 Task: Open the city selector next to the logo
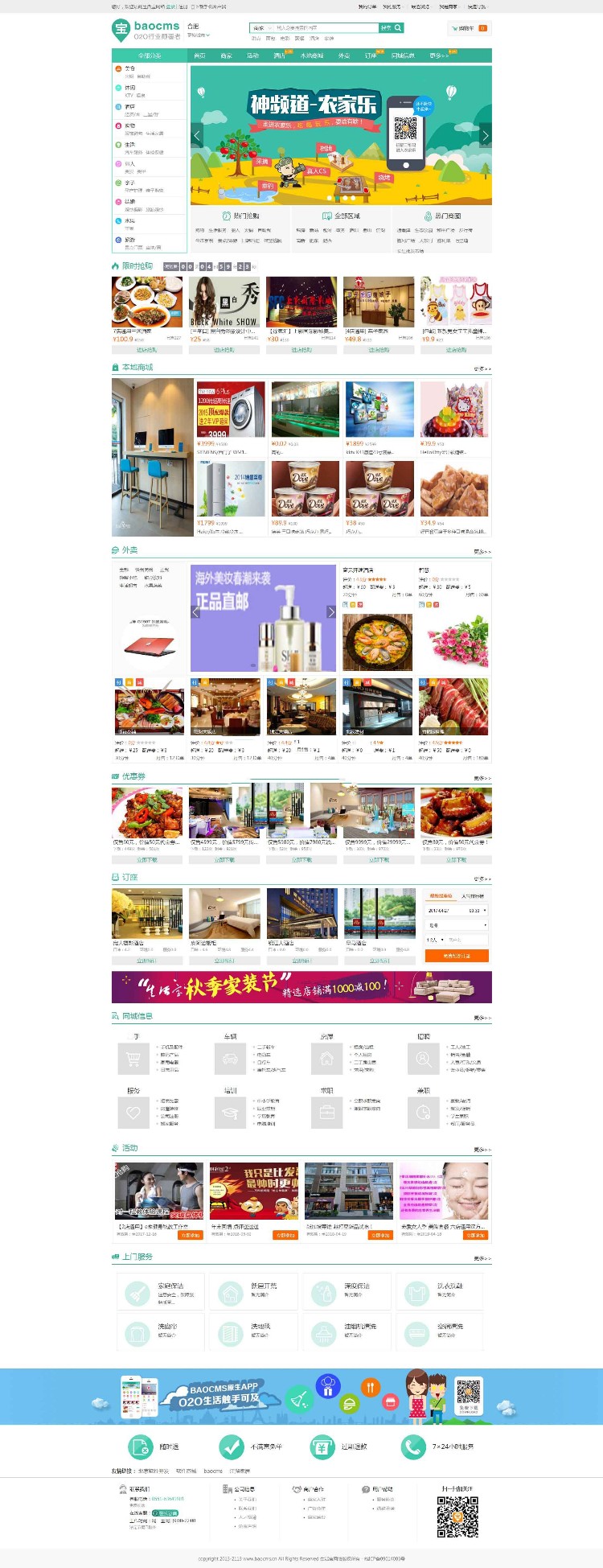[198, 35]
